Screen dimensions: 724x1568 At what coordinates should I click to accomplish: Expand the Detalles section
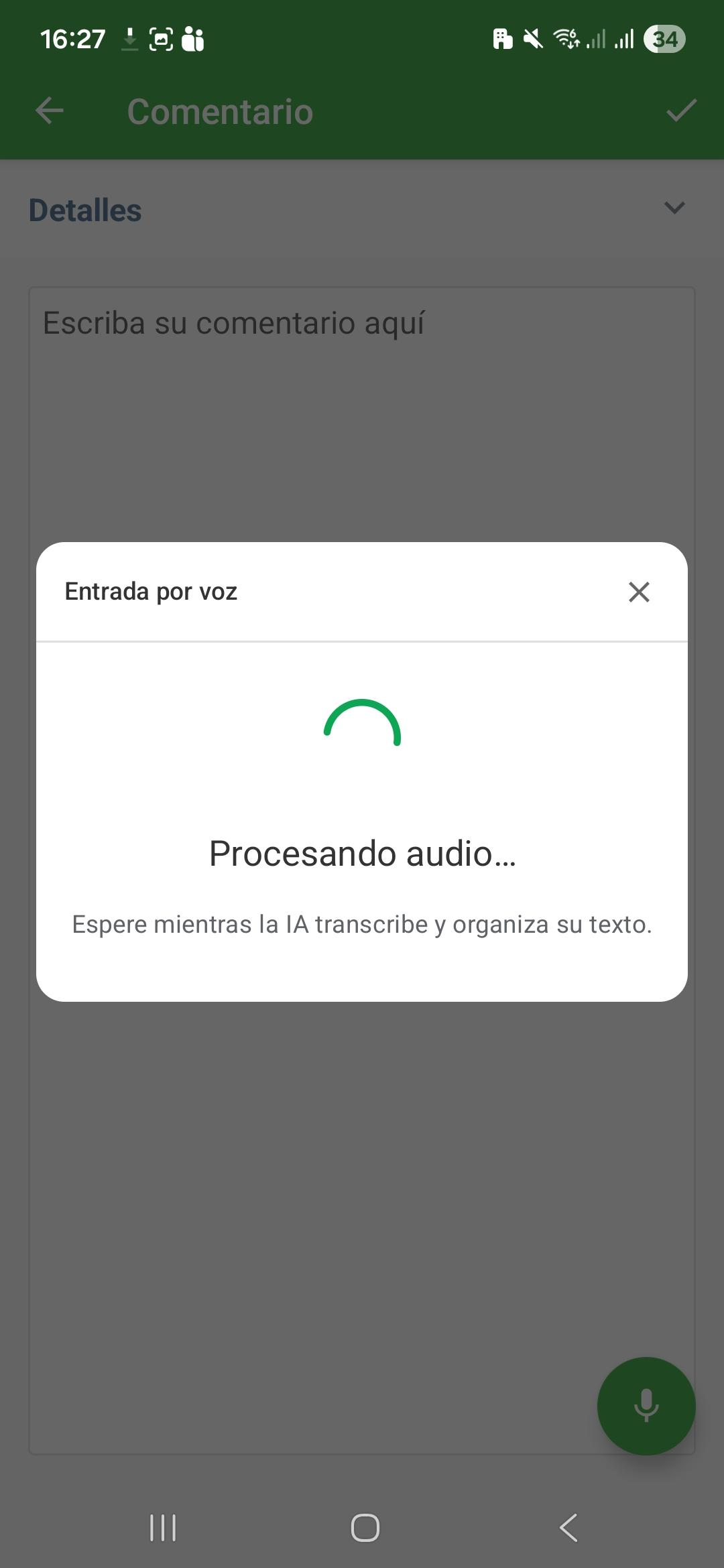click(674, 208)
